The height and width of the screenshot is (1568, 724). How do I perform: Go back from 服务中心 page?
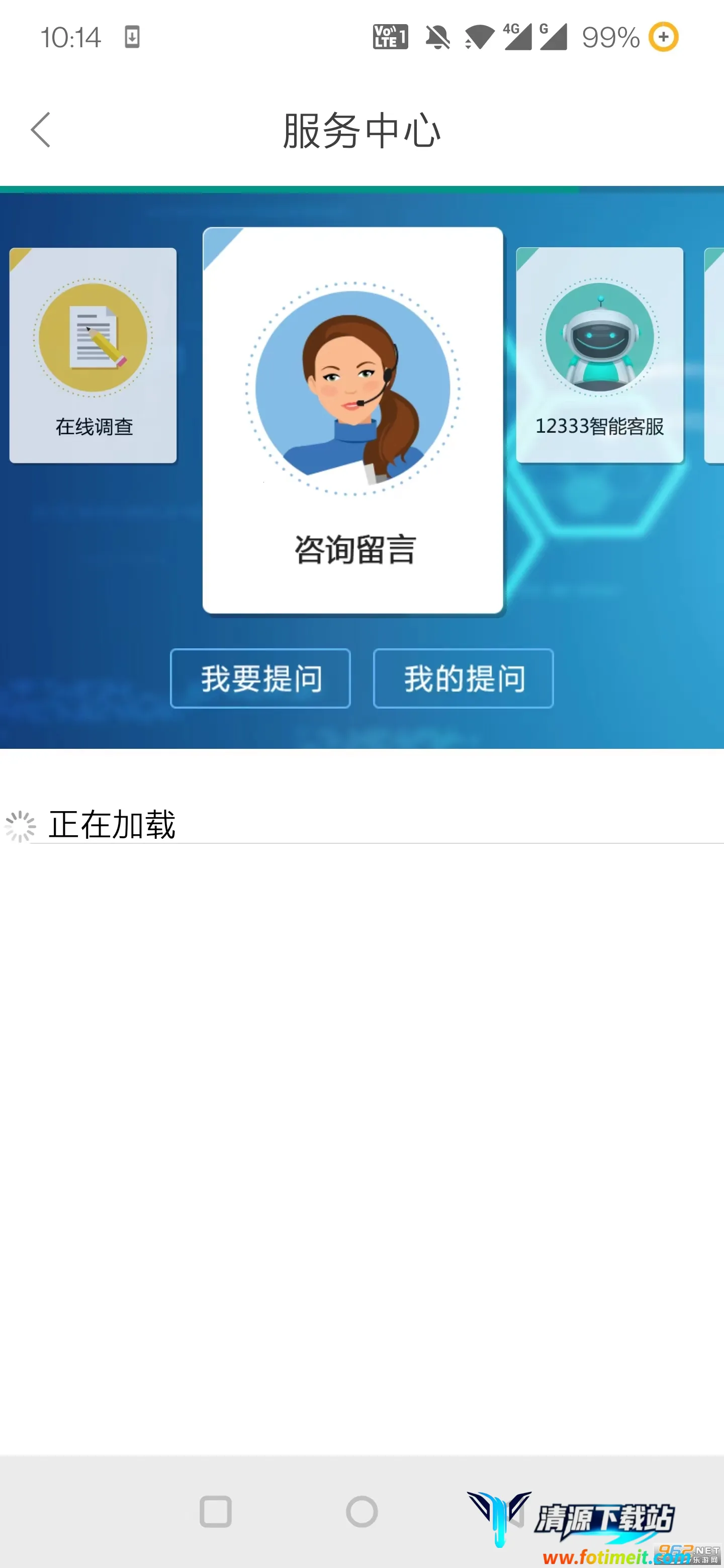pyautogui.click(x=41, y=130)
